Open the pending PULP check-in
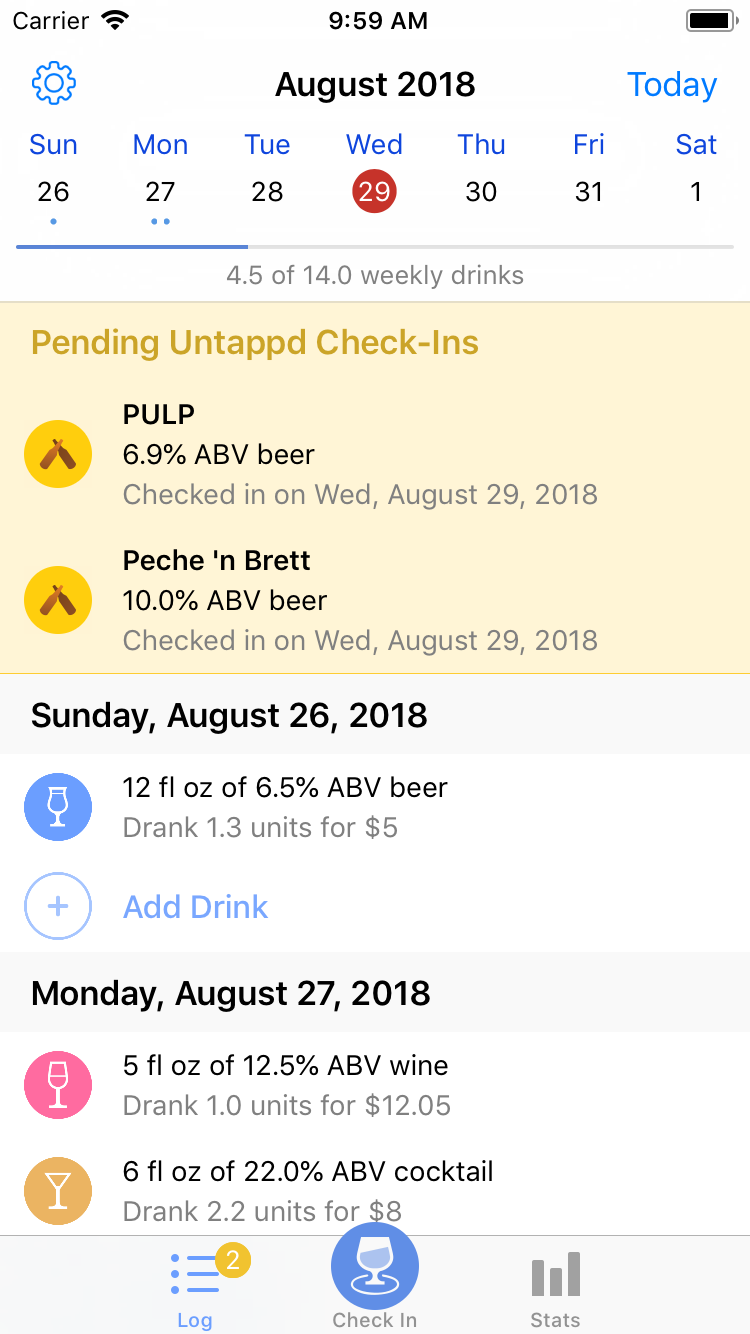This screenshot has width=750, height=1334. pyautogui.click(x=375, y=454)
